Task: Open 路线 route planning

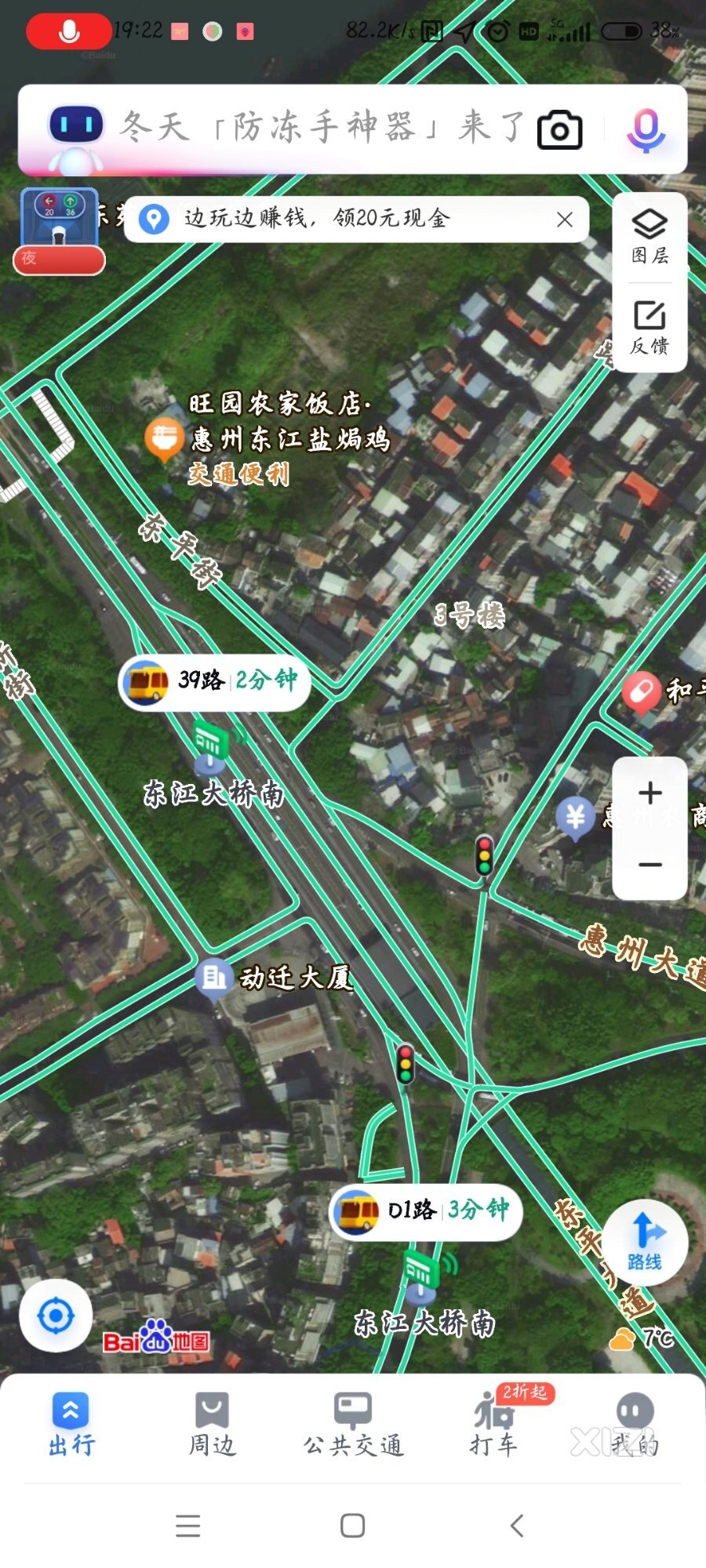Action: click(x=645, y=1241)
